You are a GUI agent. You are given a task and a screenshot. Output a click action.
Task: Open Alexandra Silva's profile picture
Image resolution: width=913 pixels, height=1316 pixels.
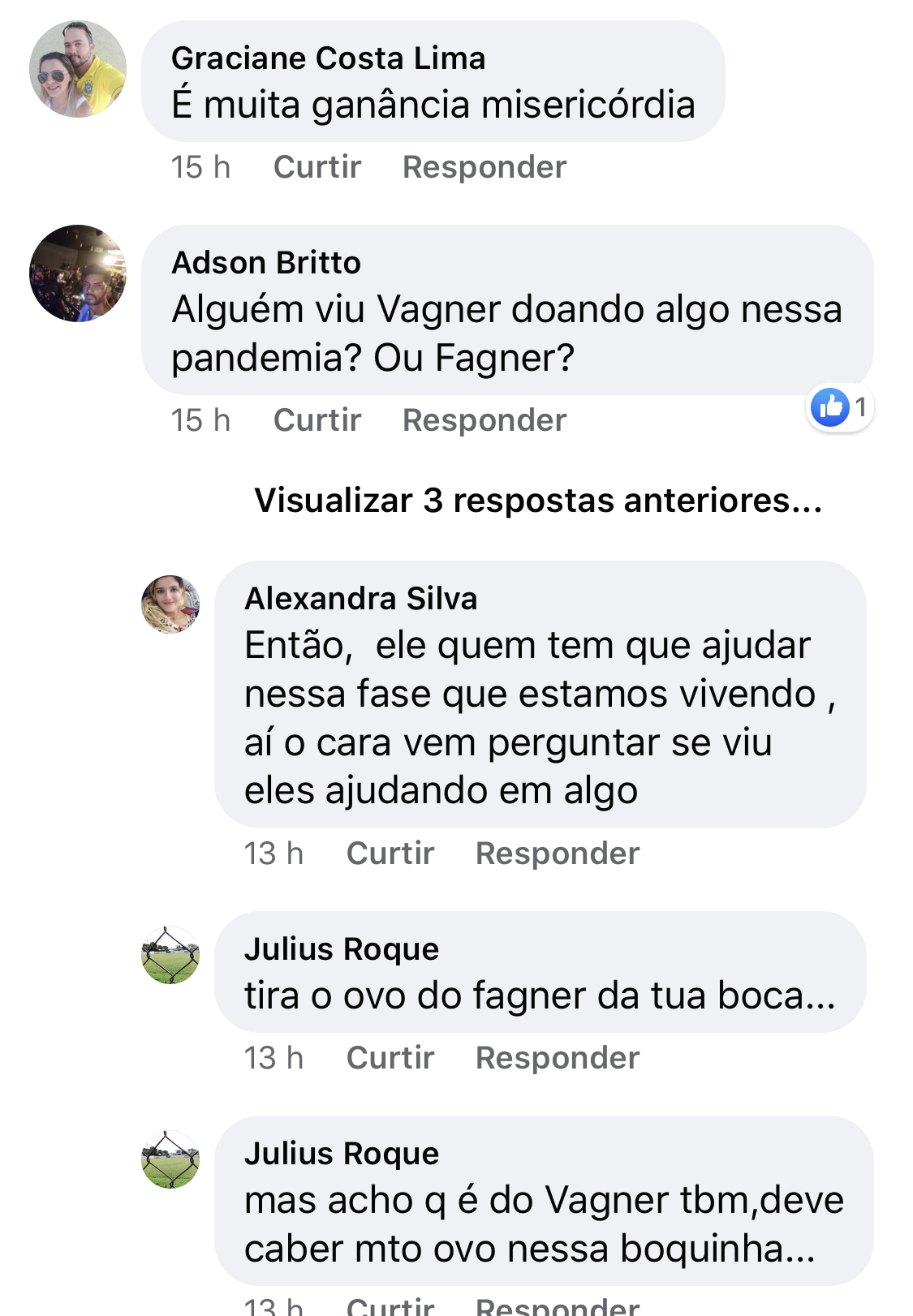[170, 604]
